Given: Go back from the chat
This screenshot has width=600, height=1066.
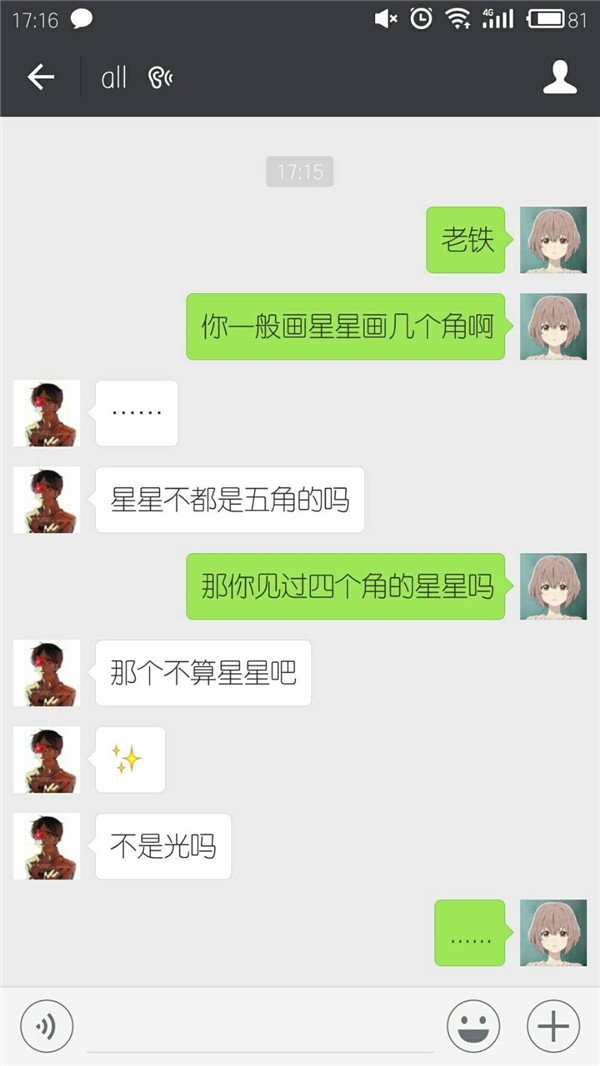Looking at the screenshot, I should tap(40, 77).
